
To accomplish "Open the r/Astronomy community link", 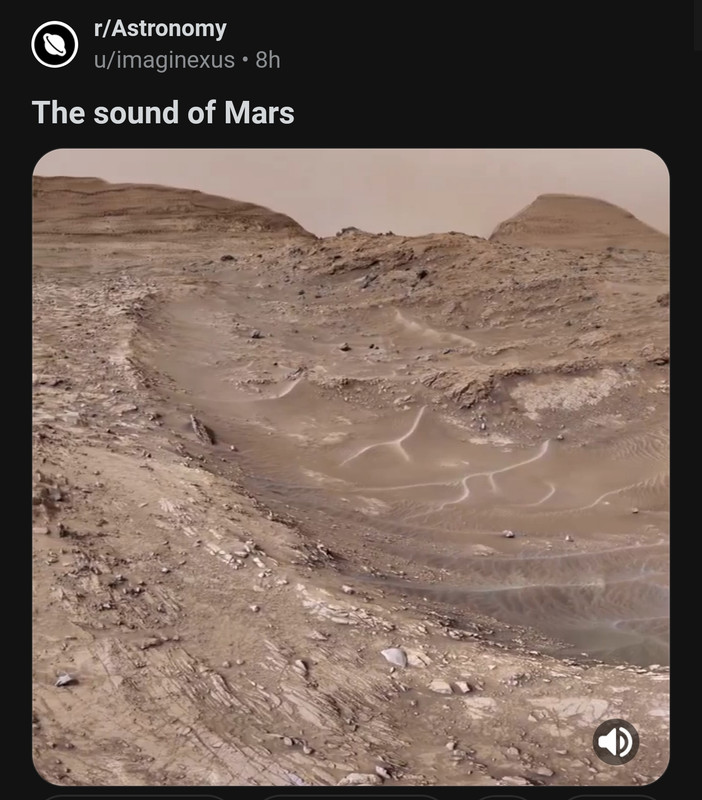I will pos(160,29).
